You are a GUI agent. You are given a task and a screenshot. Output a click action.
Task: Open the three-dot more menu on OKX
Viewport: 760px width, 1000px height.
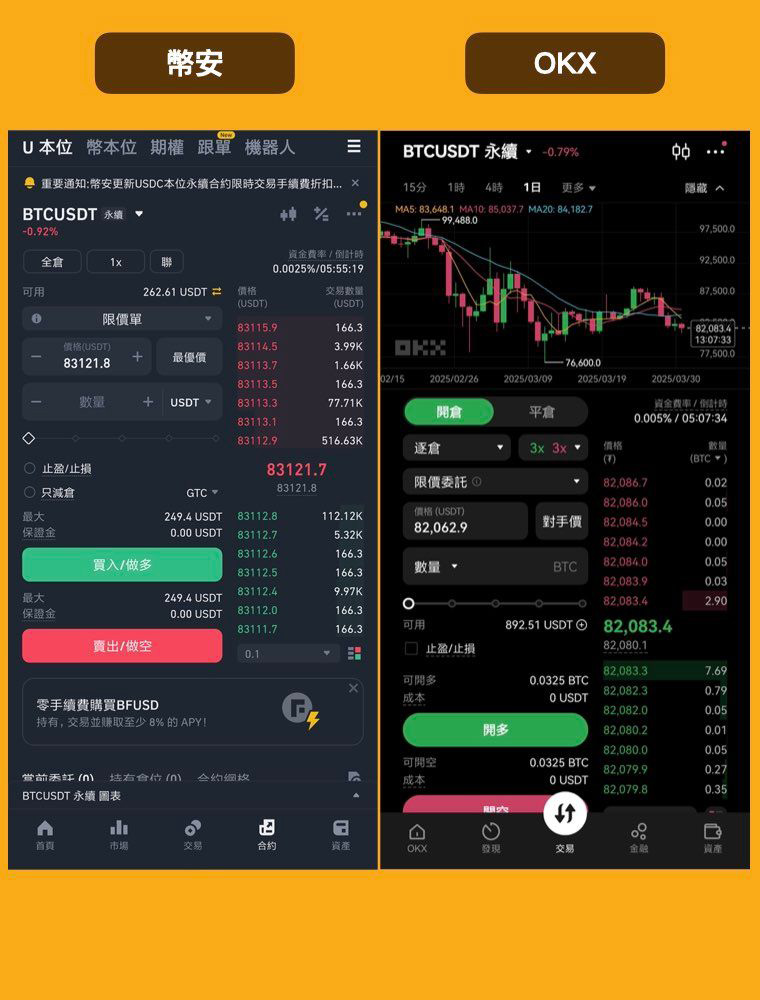tap(716, 151)
